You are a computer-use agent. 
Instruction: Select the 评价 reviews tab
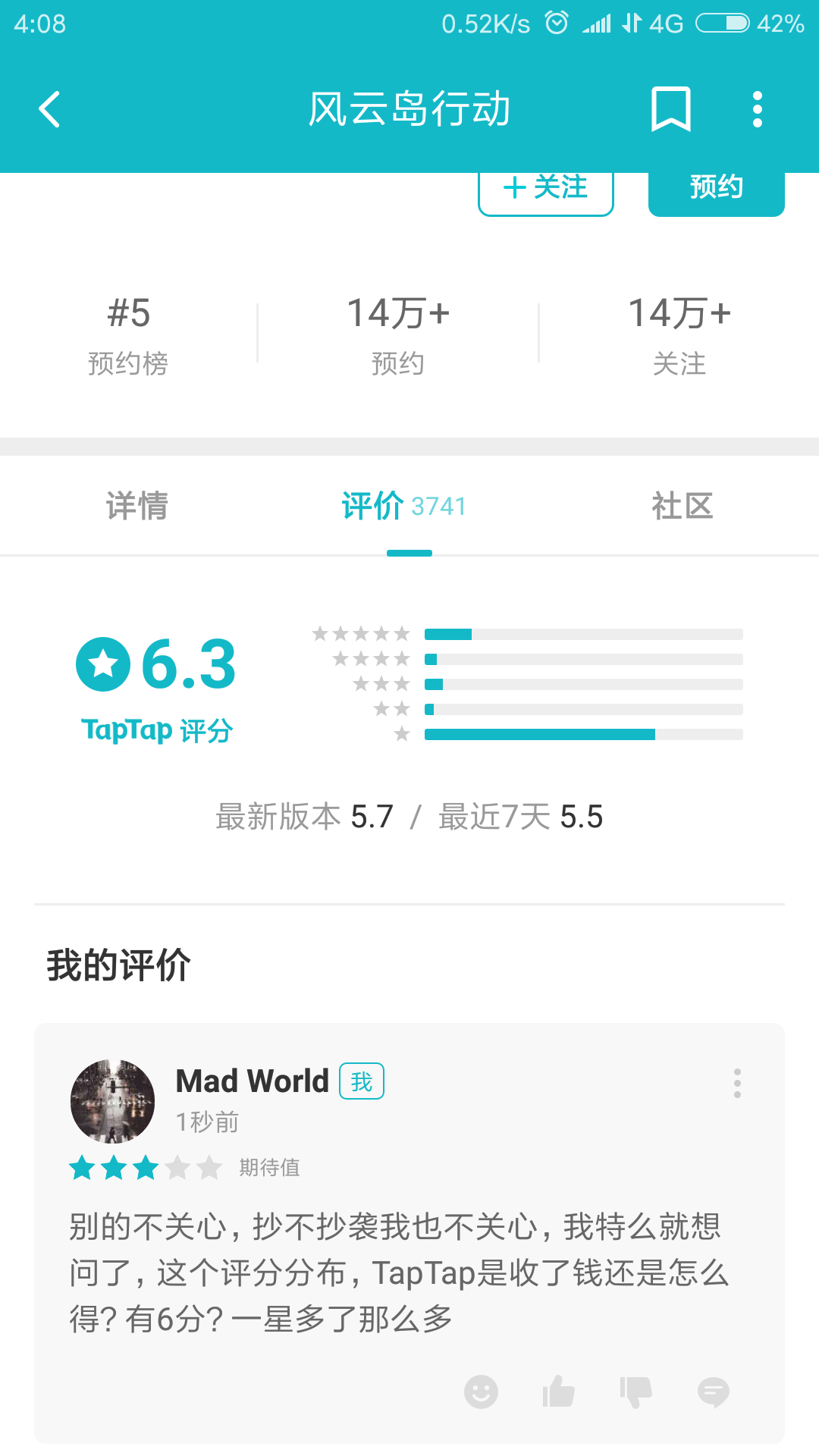(x=403, y=506)
